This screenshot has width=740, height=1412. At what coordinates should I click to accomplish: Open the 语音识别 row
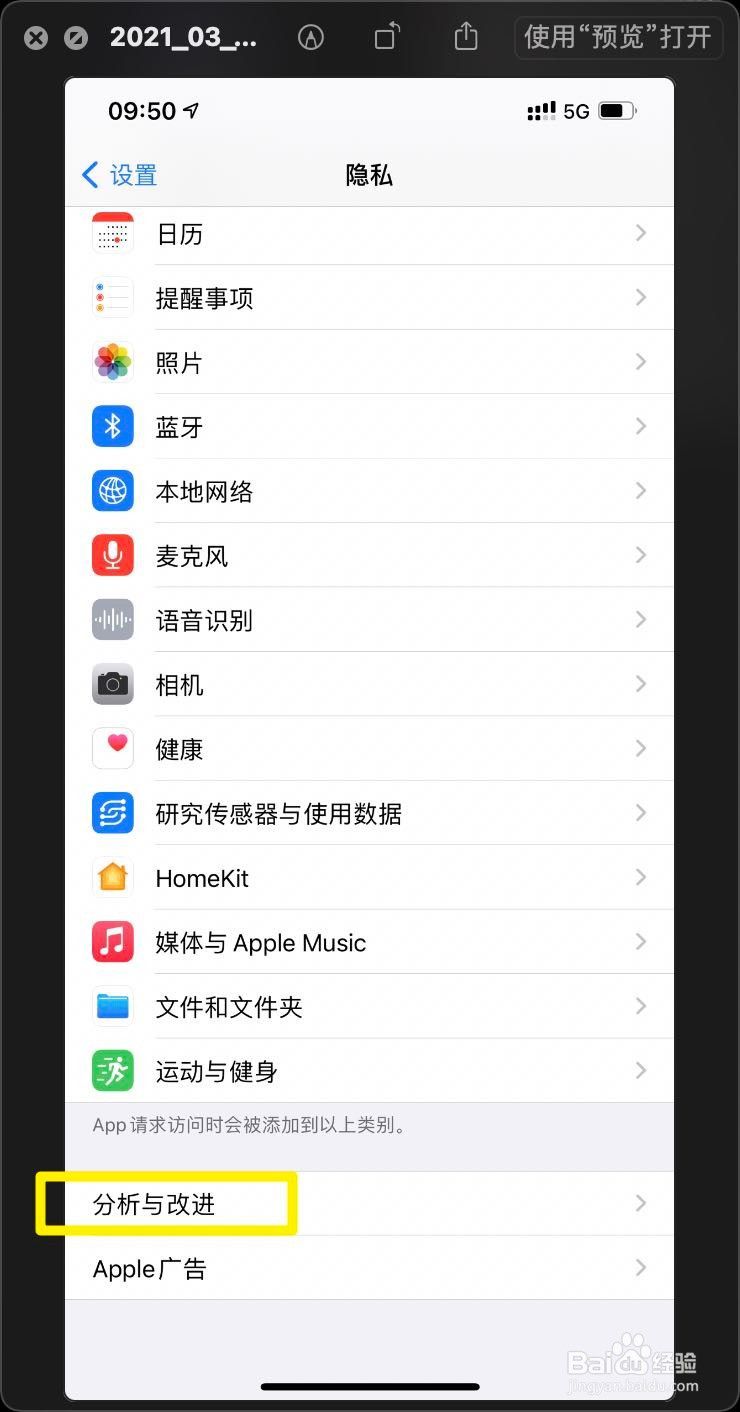click(x=369, y=620)
